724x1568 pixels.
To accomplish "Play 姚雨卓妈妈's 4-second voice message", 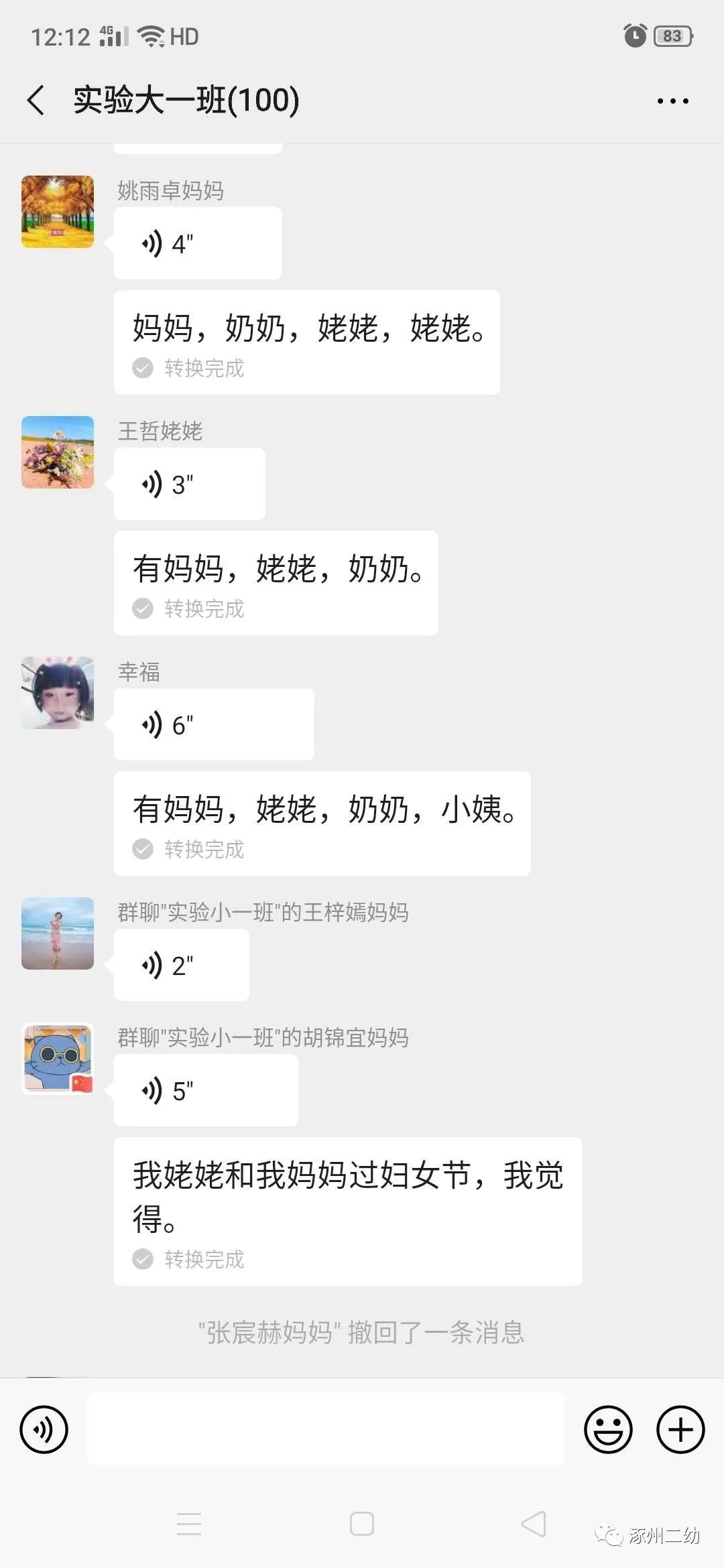I will point(197,243).
